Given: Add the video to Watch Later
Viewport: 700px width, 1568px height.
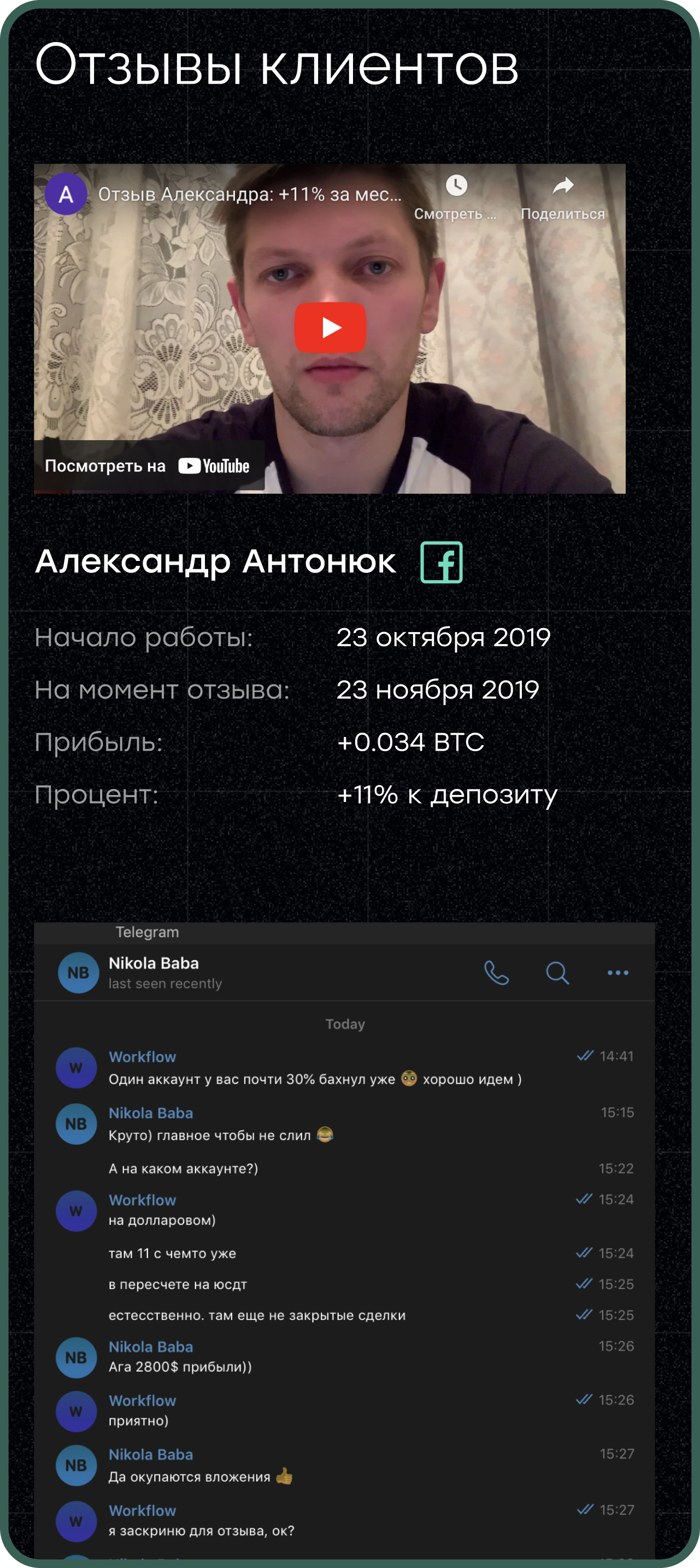Looking at the screenshot, I should (456, 196).
